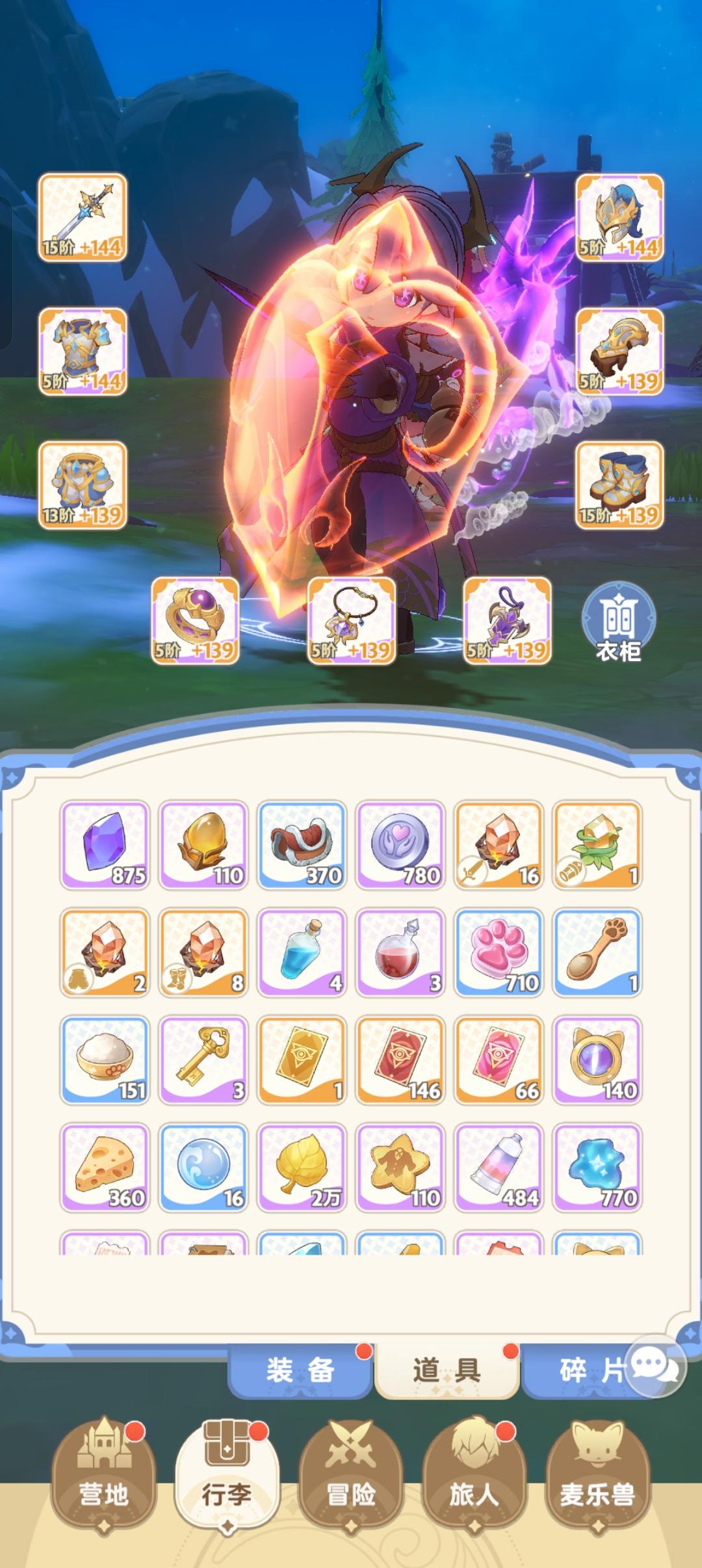The height and width of the screenshot is (1568, 702).
Task: Select the boots slot showing 15阶 +139
Action: pyautogui.click(x=616, y=488)
